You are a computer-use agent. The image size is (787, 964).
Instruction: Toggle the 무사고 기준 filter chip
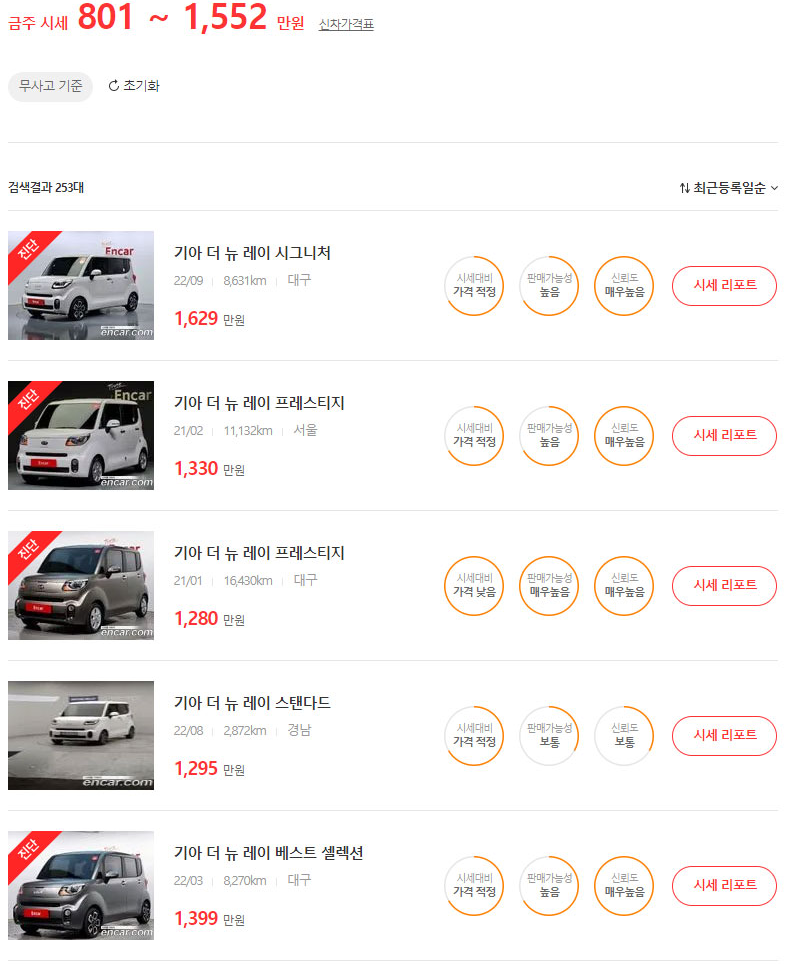50,86
